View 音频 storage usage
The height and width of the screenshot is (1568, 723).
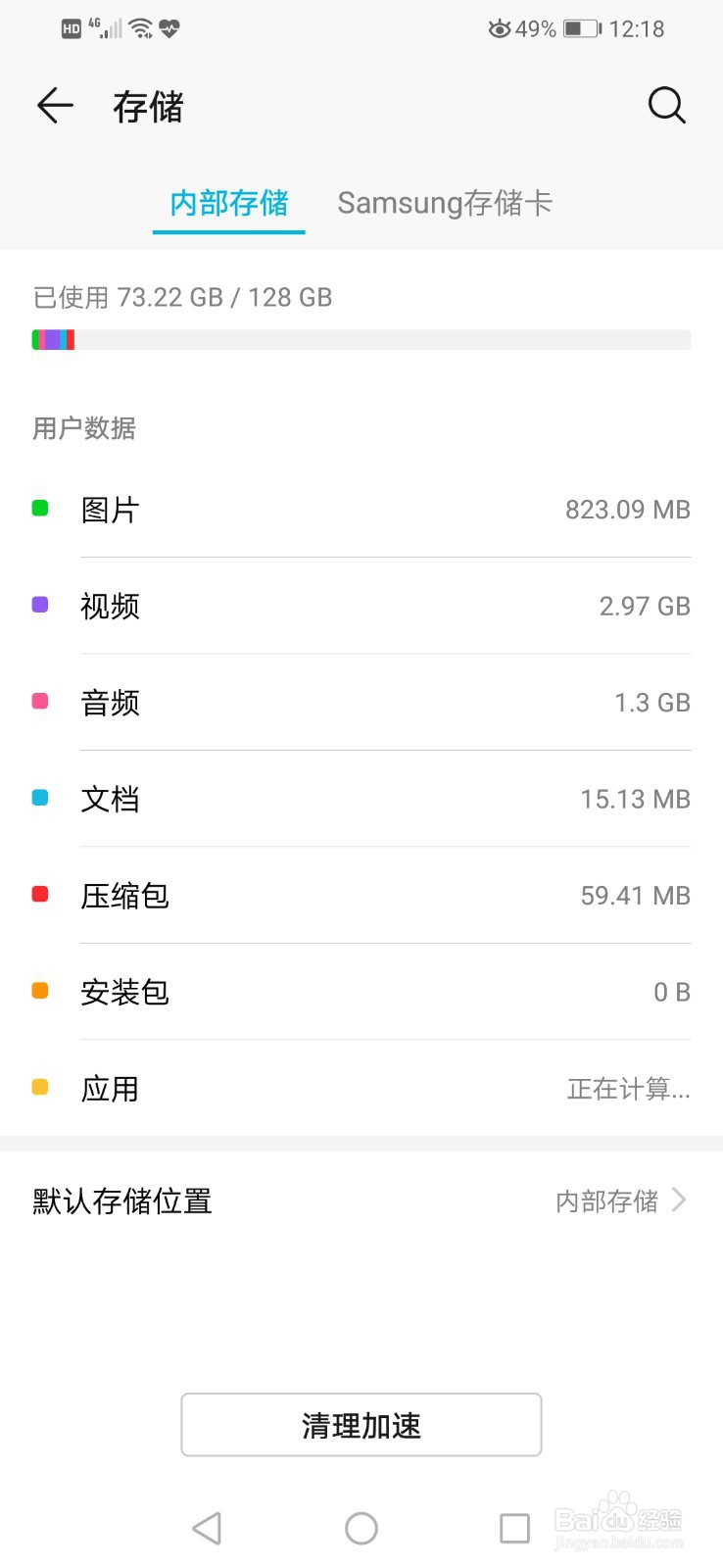[361, 702]
